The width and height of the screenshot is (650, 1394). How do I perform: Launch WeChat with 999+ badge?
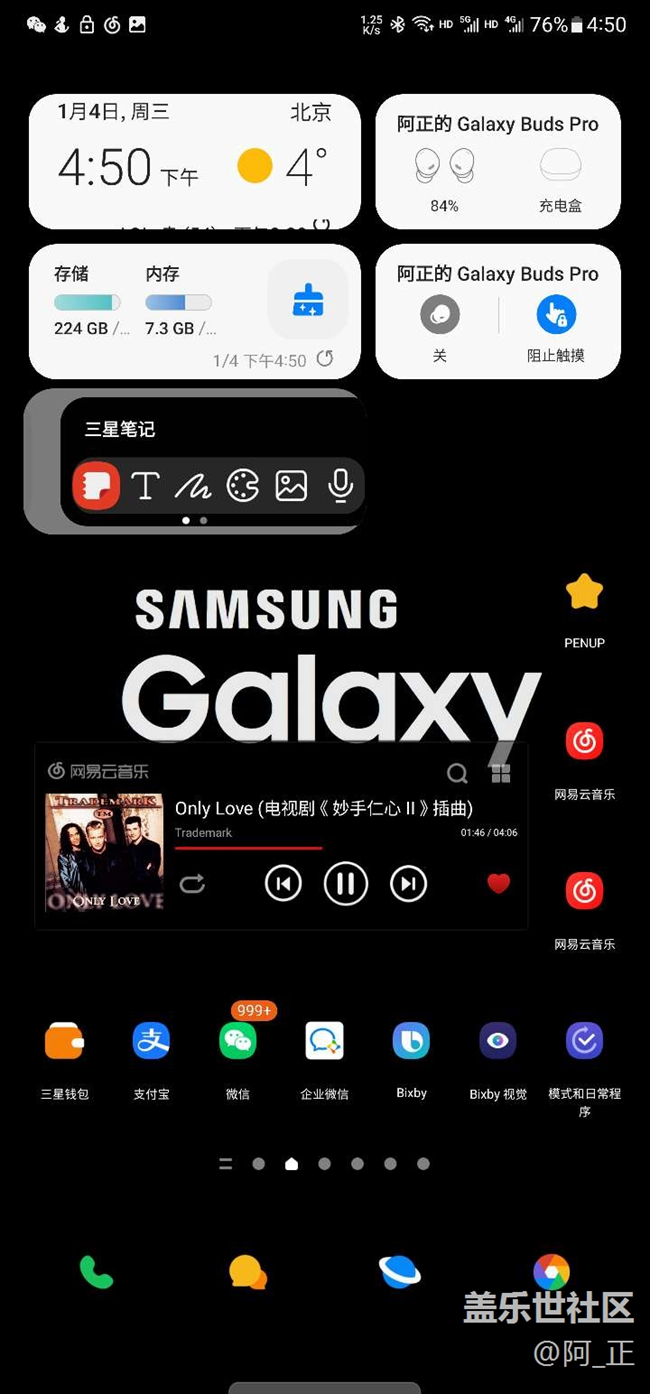coord(238,1042)
